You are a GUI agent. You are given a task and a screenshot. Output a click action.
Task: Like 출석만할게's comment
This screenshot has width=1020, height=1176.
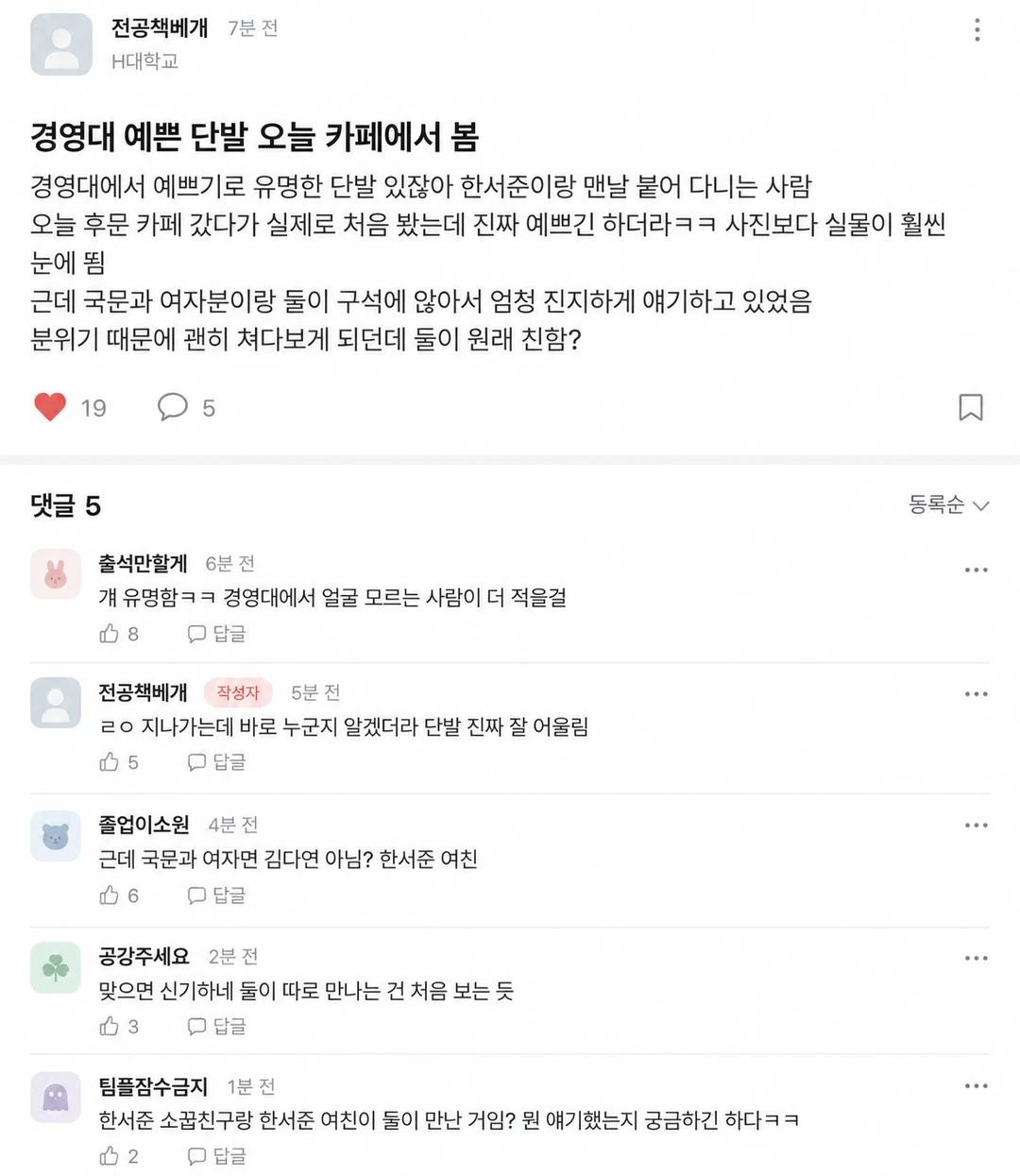(x=110, y=633)
